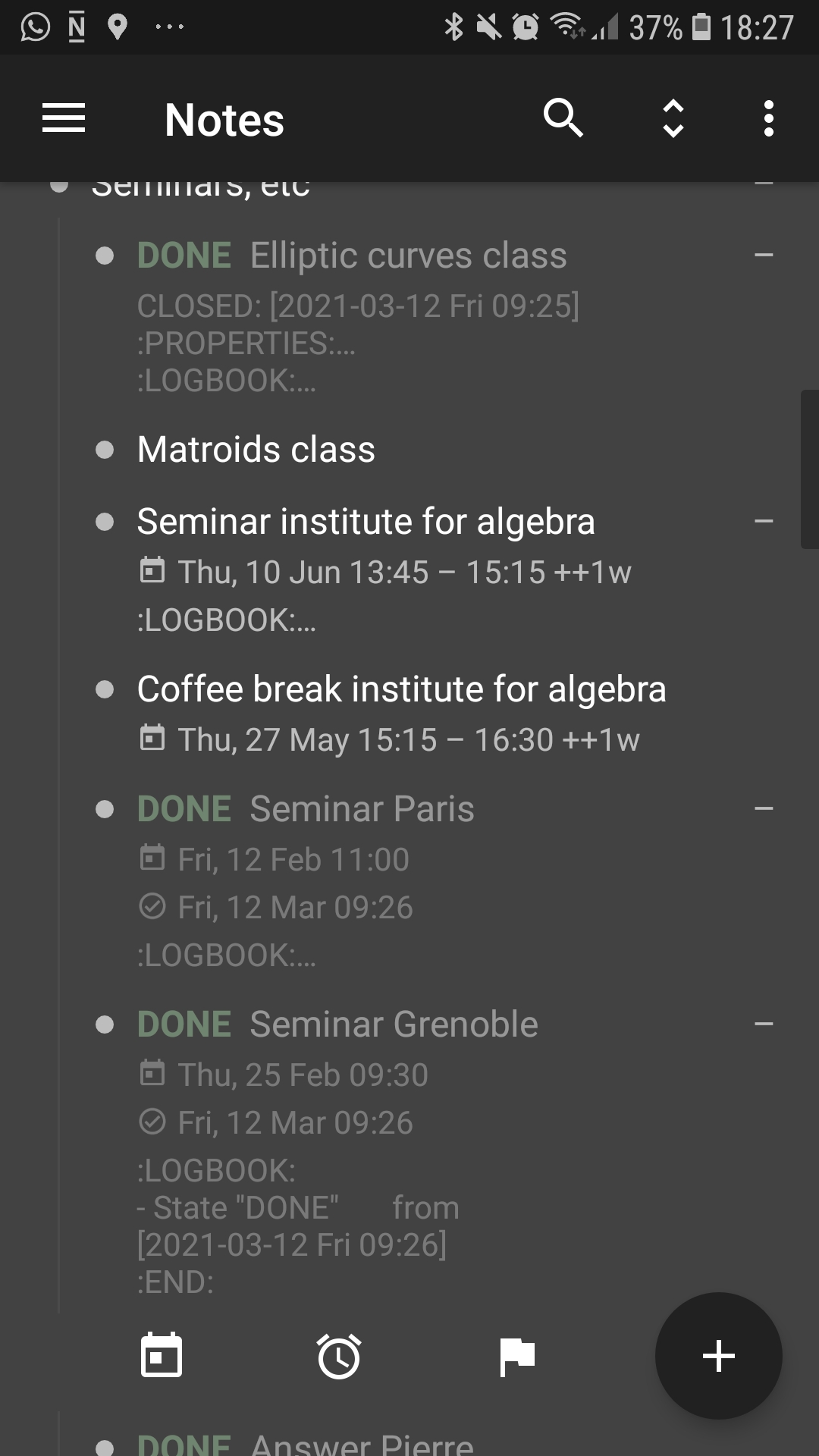Fold the Seminar Grenoble note content
This screenshot has width=819, height=1456.
764,1024
